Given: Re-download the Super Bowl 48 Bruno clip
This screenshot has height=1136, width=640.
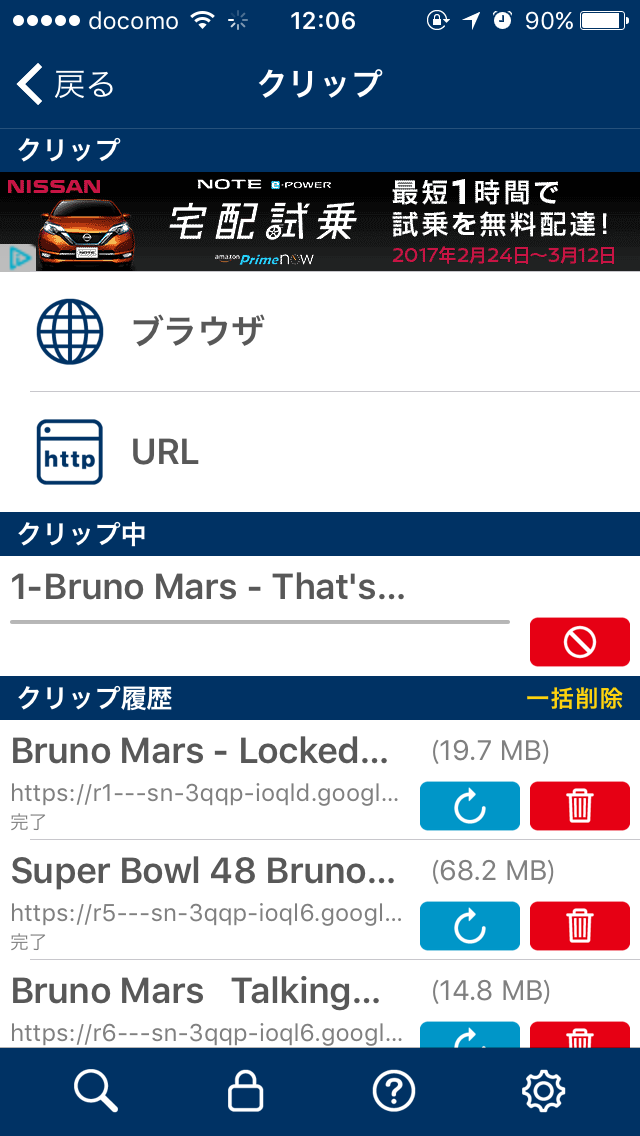Looking at the screenshot, I should tap(470, 925).
